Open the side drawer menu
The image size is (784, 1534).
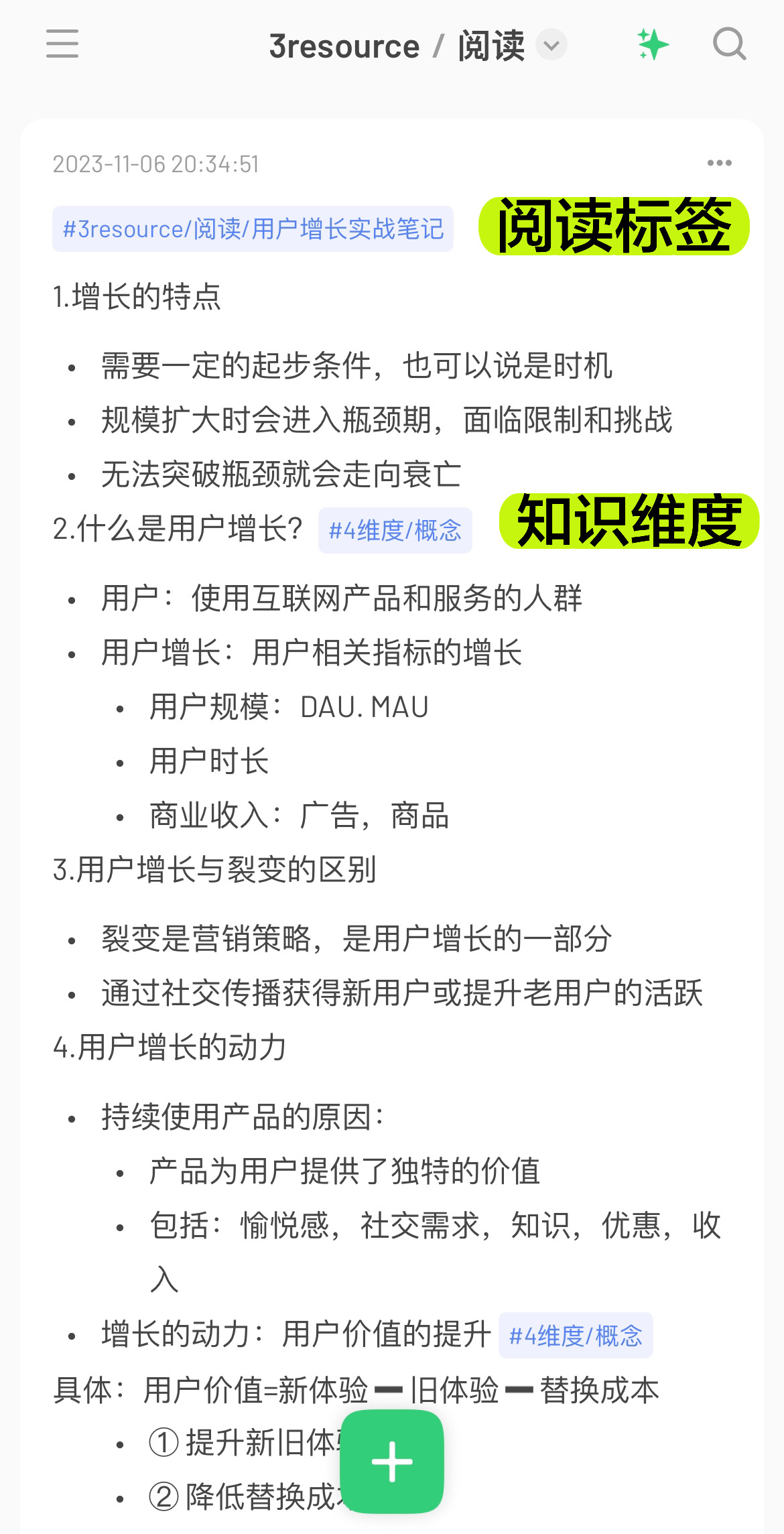(62, 44)
